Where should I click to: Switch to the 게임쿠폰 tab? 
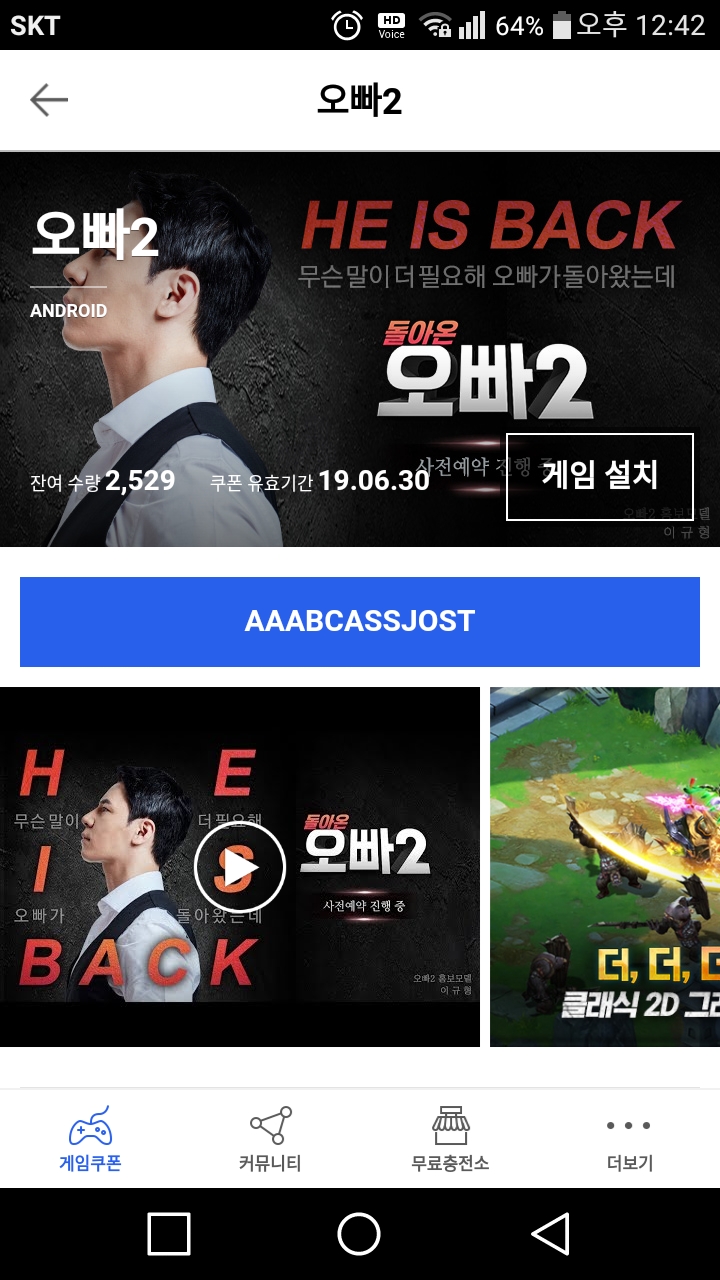tap(90, 1139)
